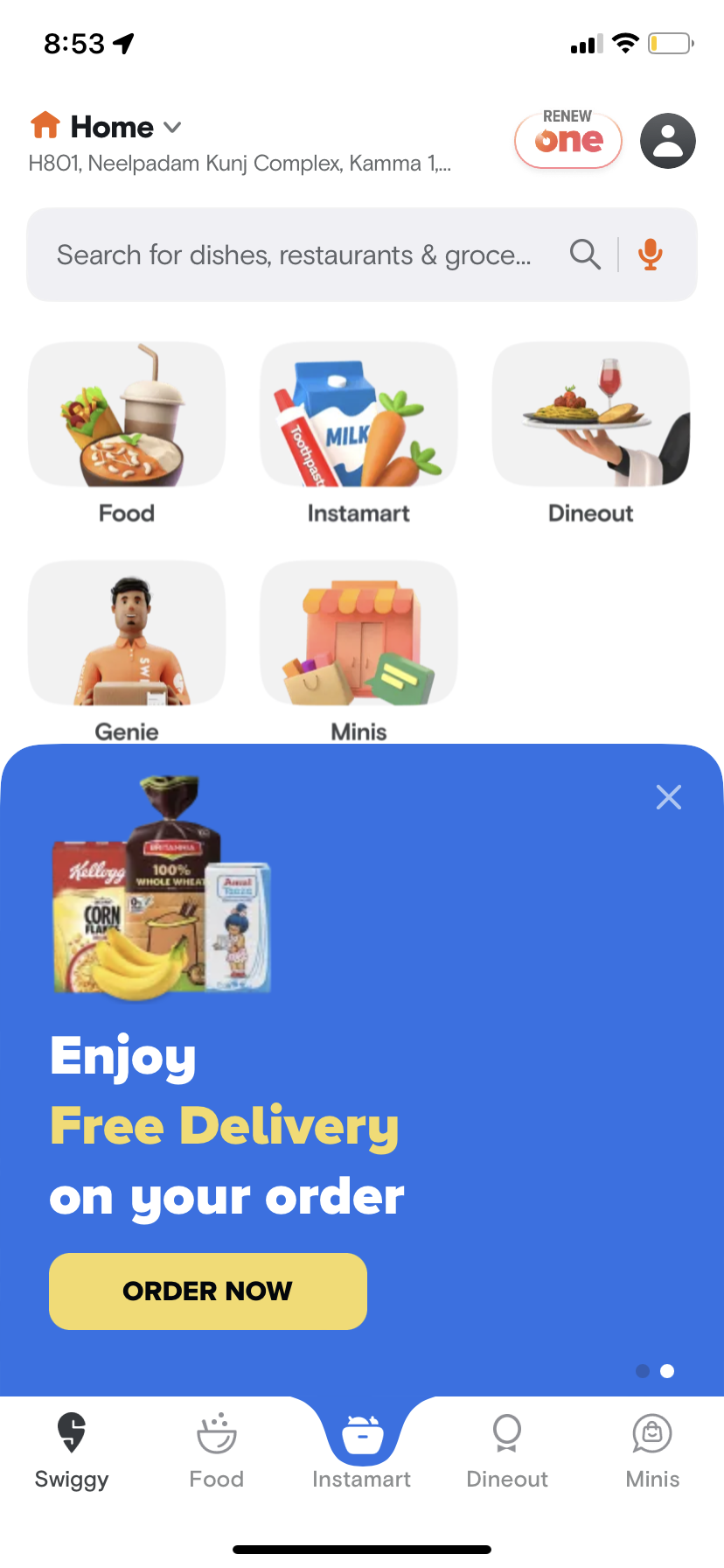Dismiss the Free Delivery banner
Screen dimensions: 724x1568
coord(669,797)
